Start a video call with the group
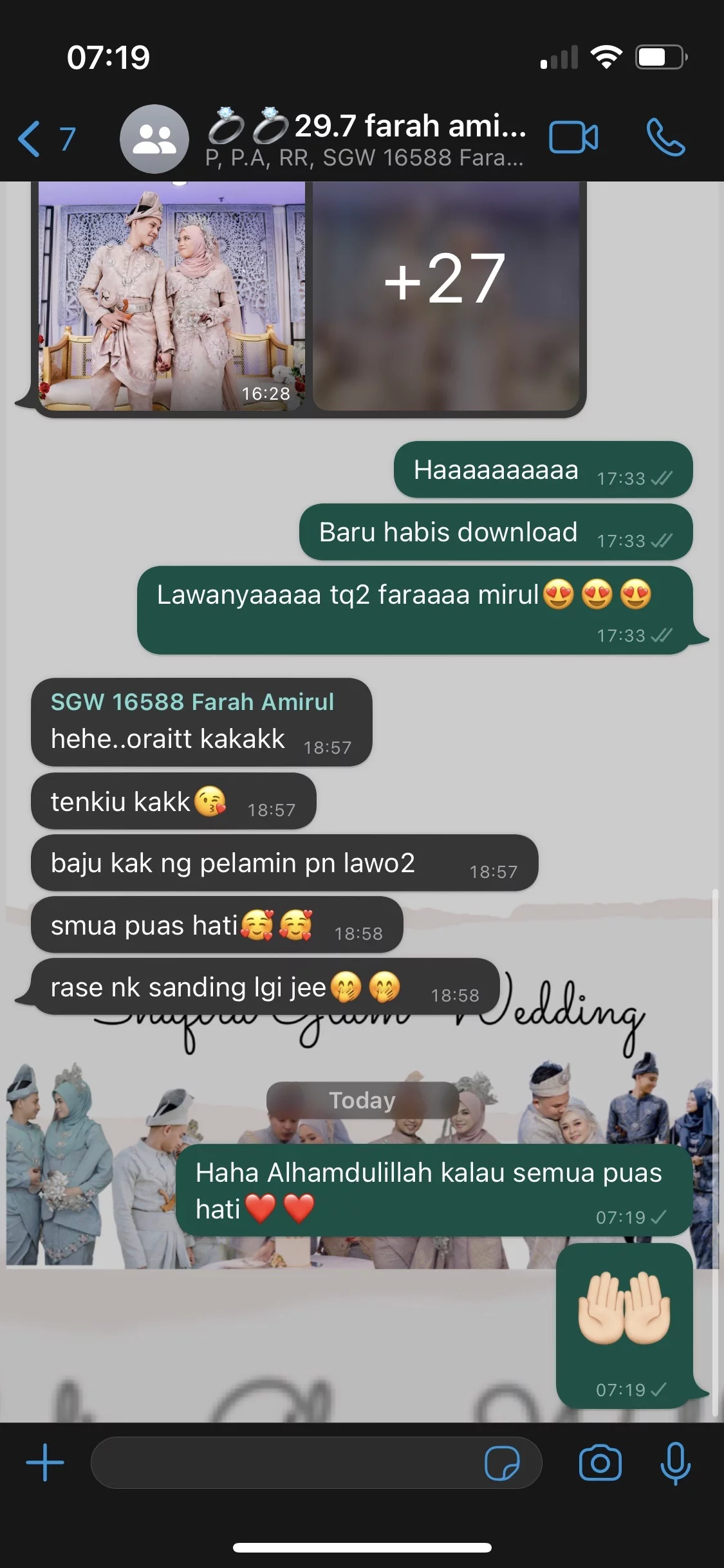 point(573,138)
